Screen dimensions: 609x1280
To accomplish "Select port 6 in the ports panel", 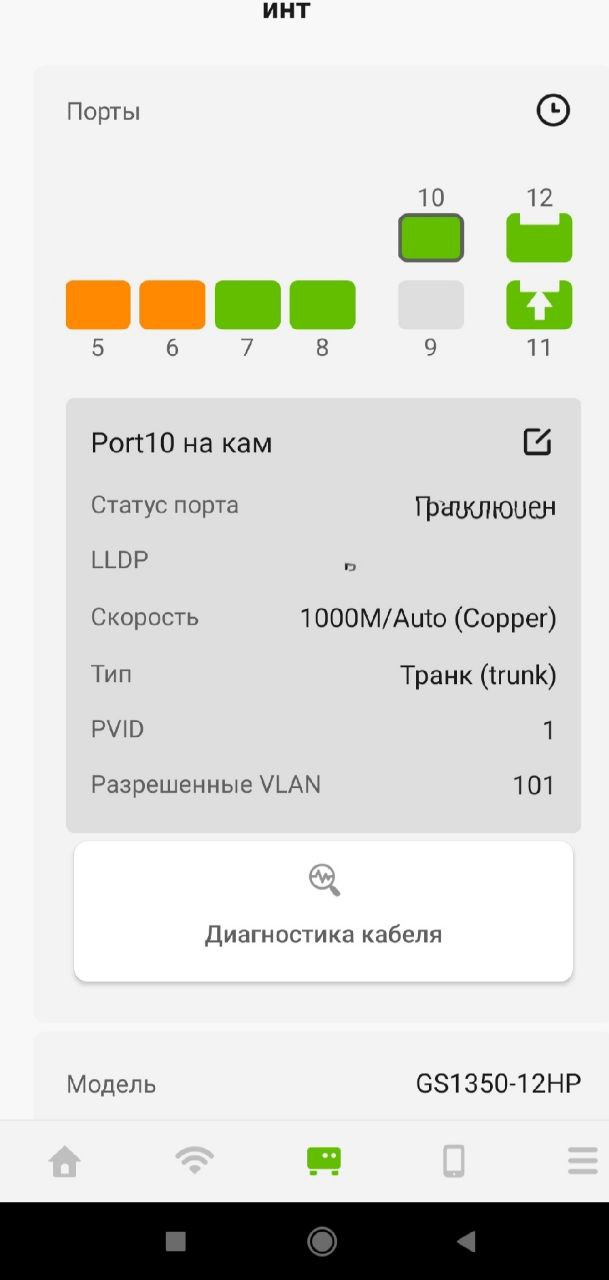I will [x=172, y=305].
